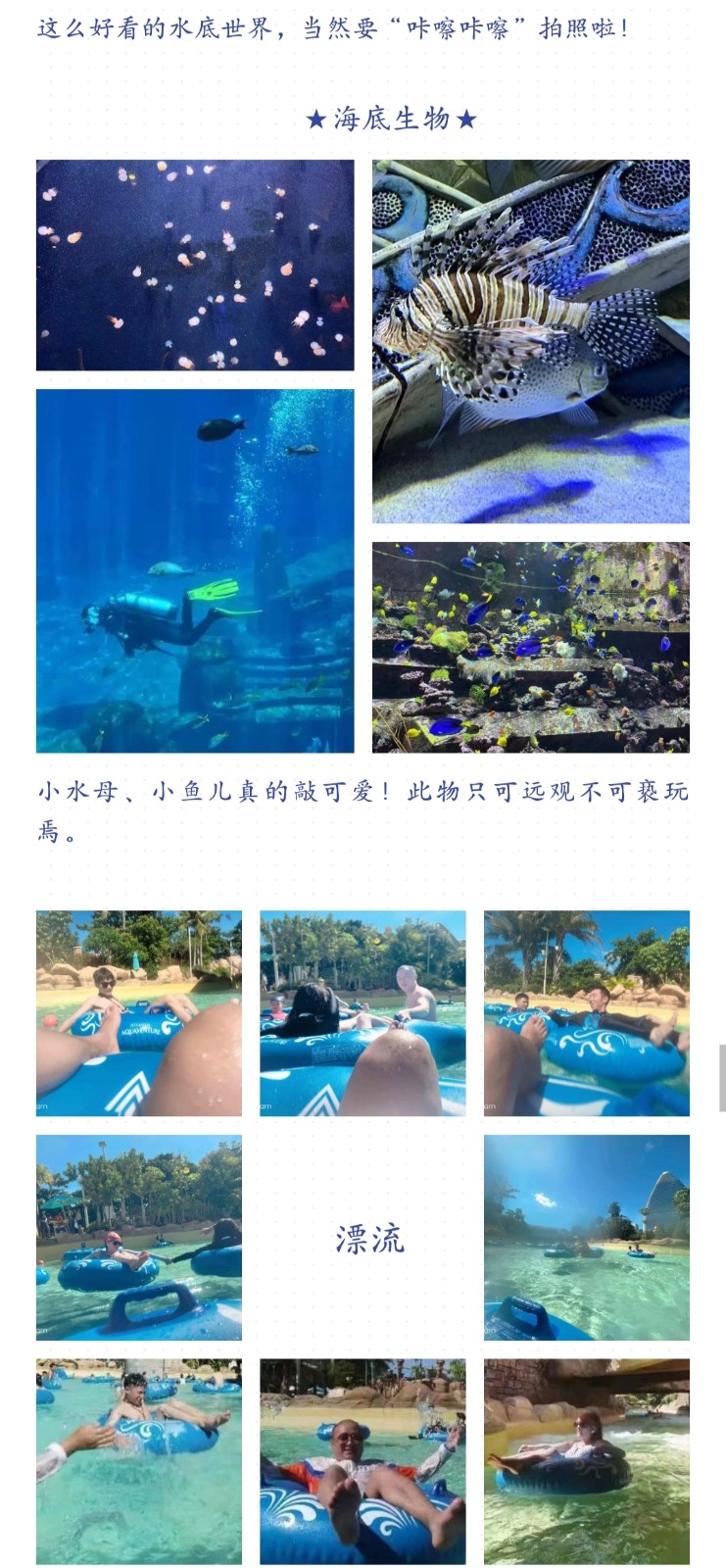
Task: Open the photo beside the 漂流 label showing hotel tower
Action: [x=586, y=1237]
